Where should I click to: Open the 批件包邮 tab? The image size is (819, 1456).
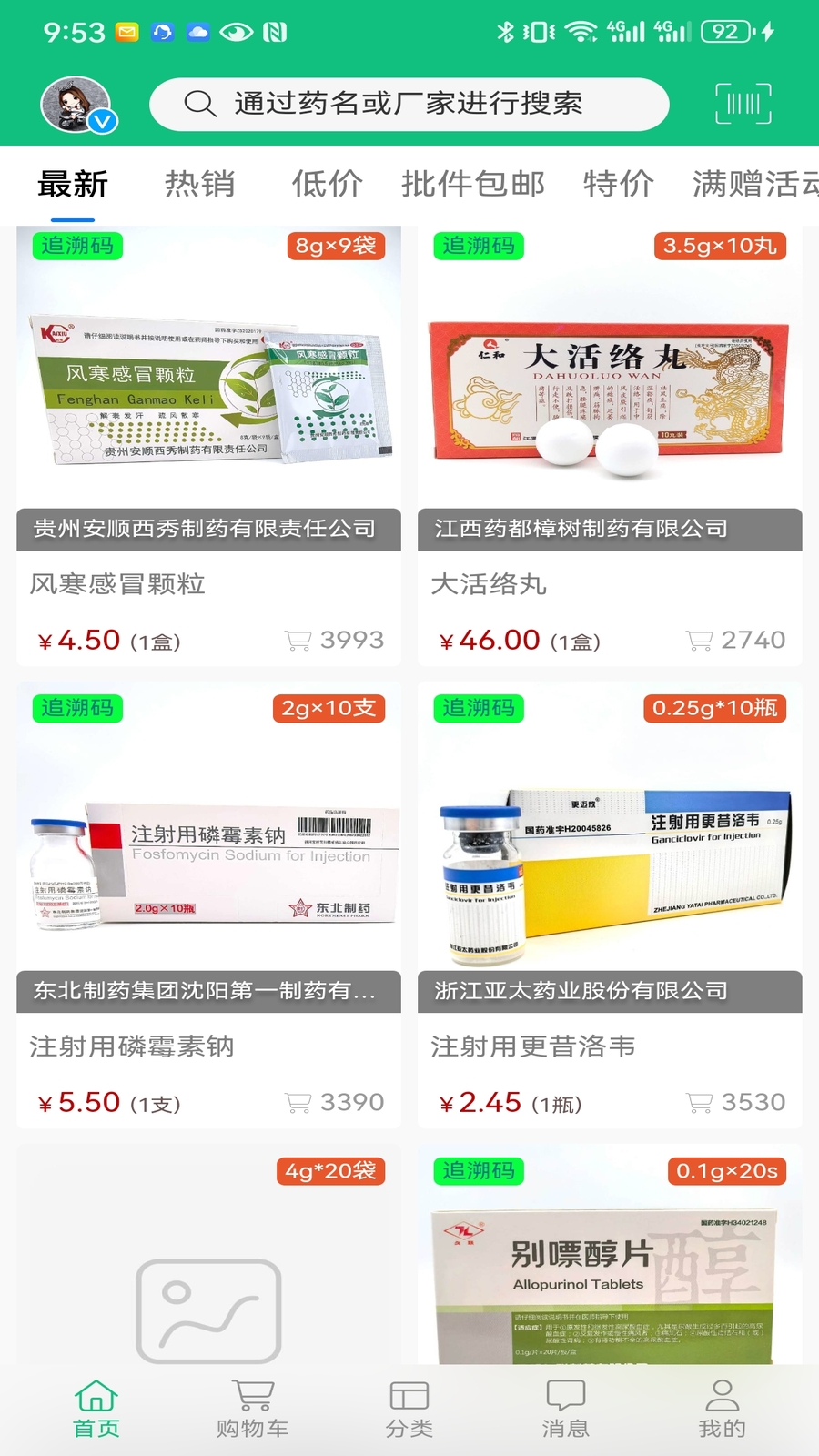pos(474,184)
